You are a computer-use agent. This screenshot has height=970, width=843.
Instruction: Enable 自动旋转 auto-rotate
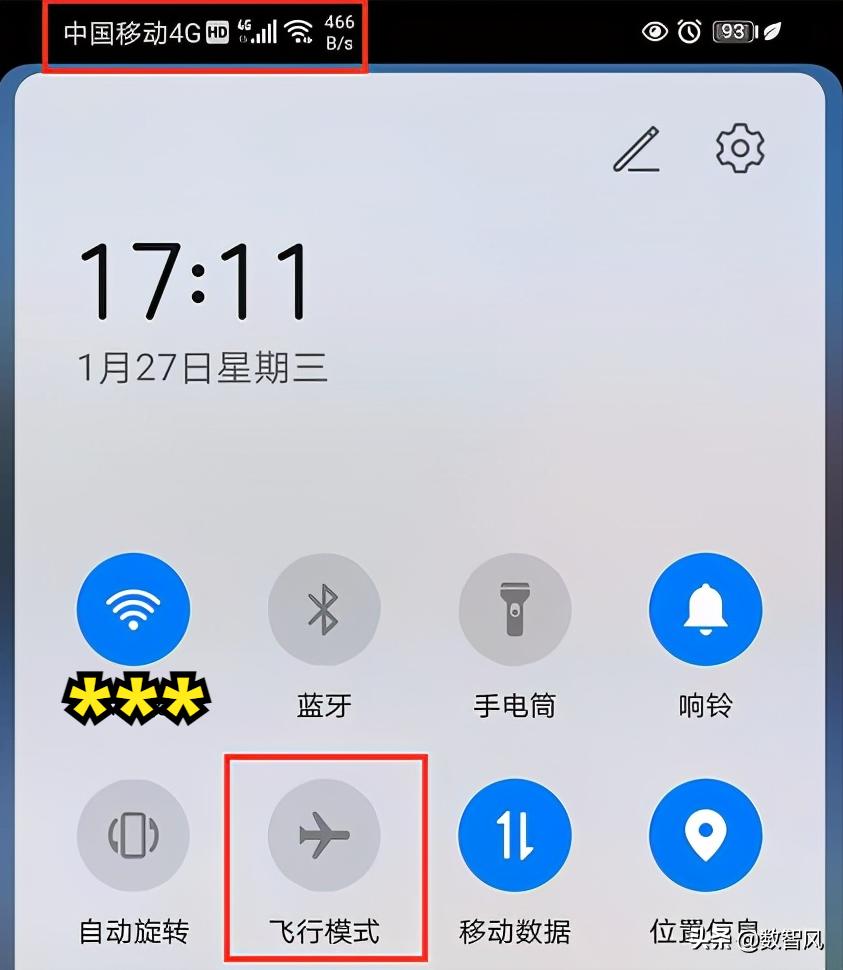[x=133, y=836]
